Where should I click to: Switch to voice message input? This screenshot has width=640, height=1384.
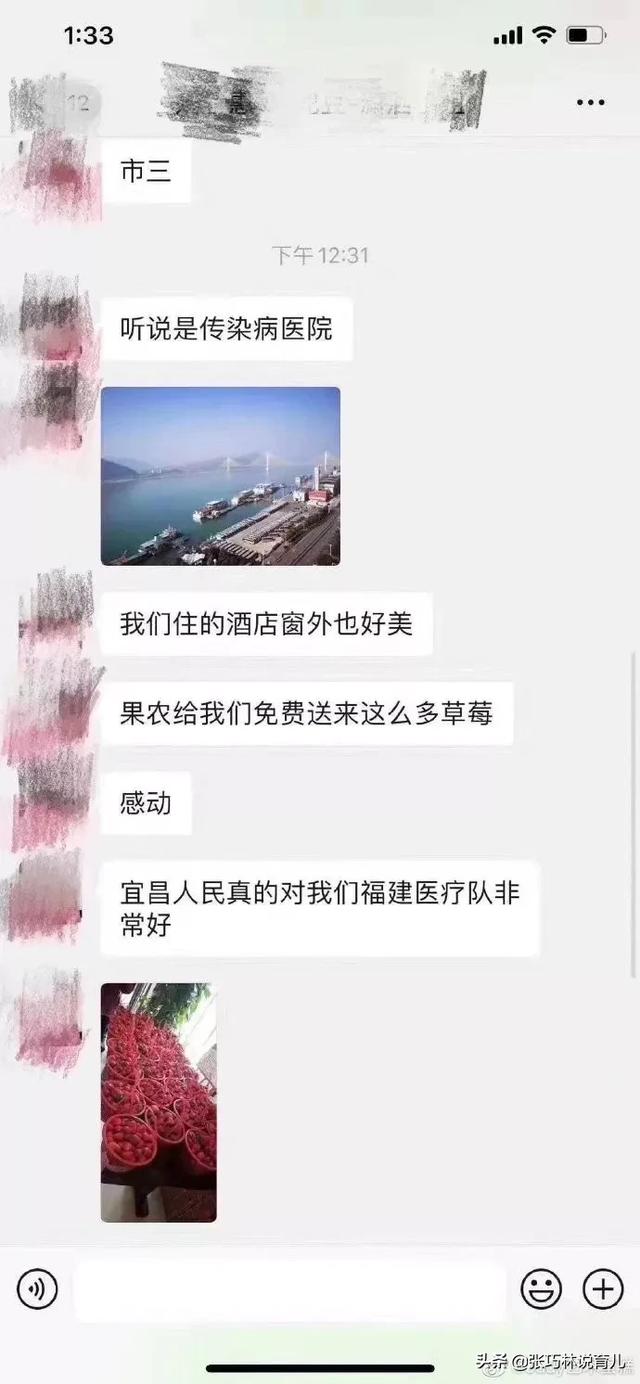point(38,1290)
